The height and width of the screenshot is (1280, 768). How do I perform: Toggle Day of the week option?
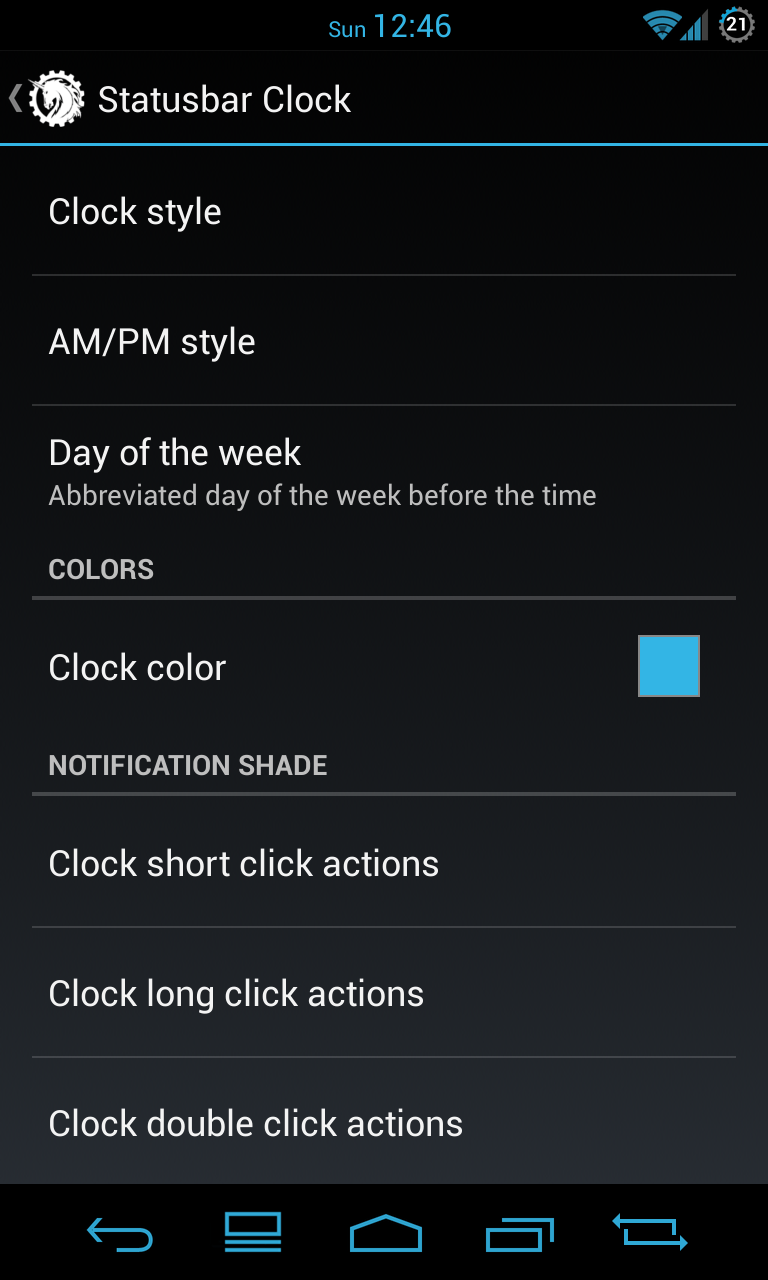click(x=384, y=472)
